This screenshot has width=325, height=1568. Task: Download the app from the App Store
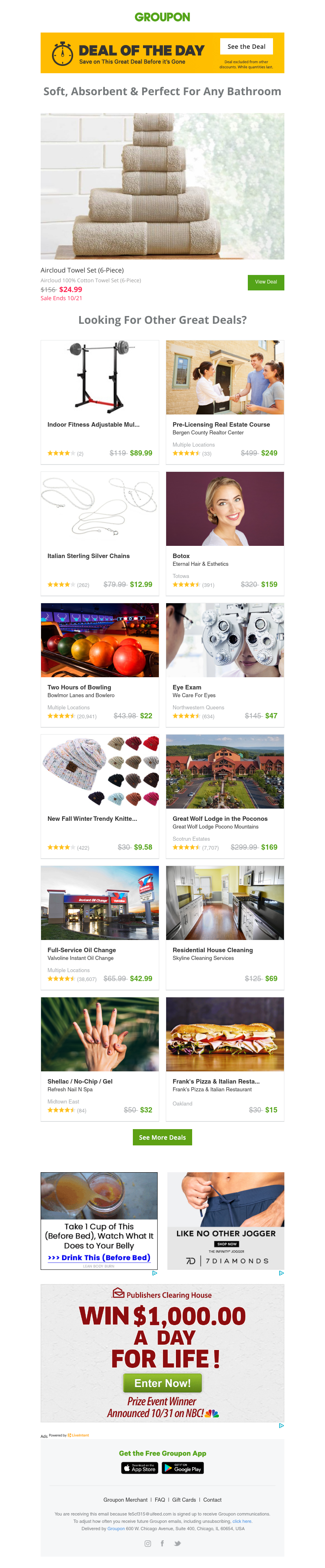[x=140, y=1468]
